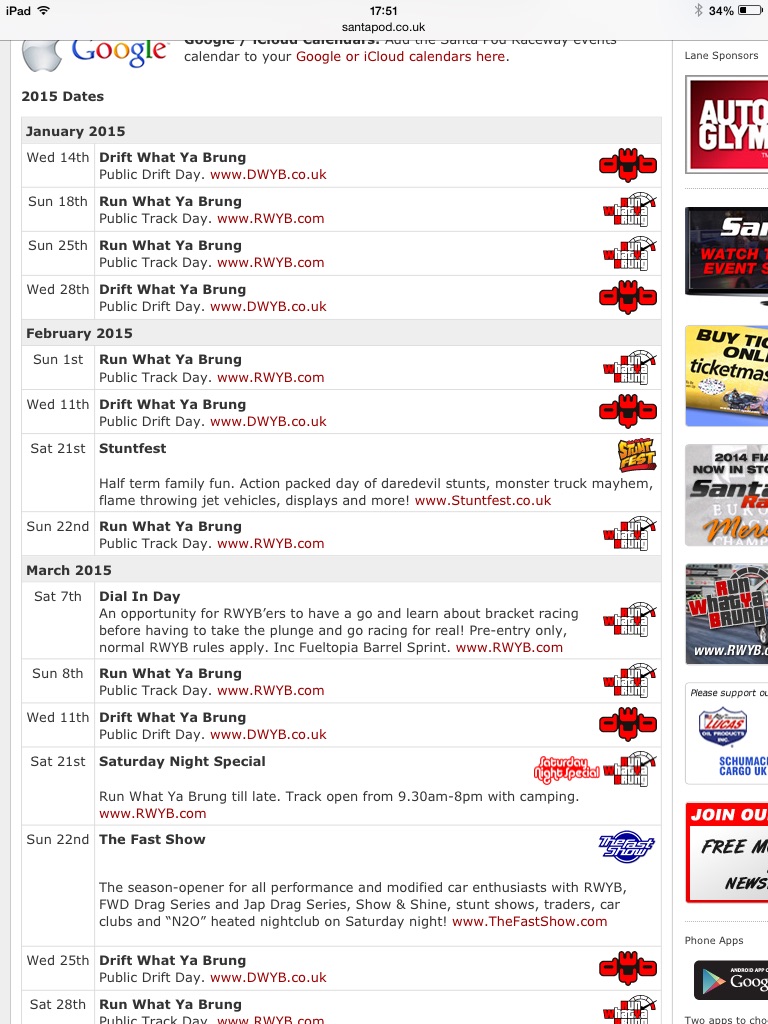Screen dimensions: 768x1024
Task: Open the Google or iCloud calendars link
Action: 400,57
